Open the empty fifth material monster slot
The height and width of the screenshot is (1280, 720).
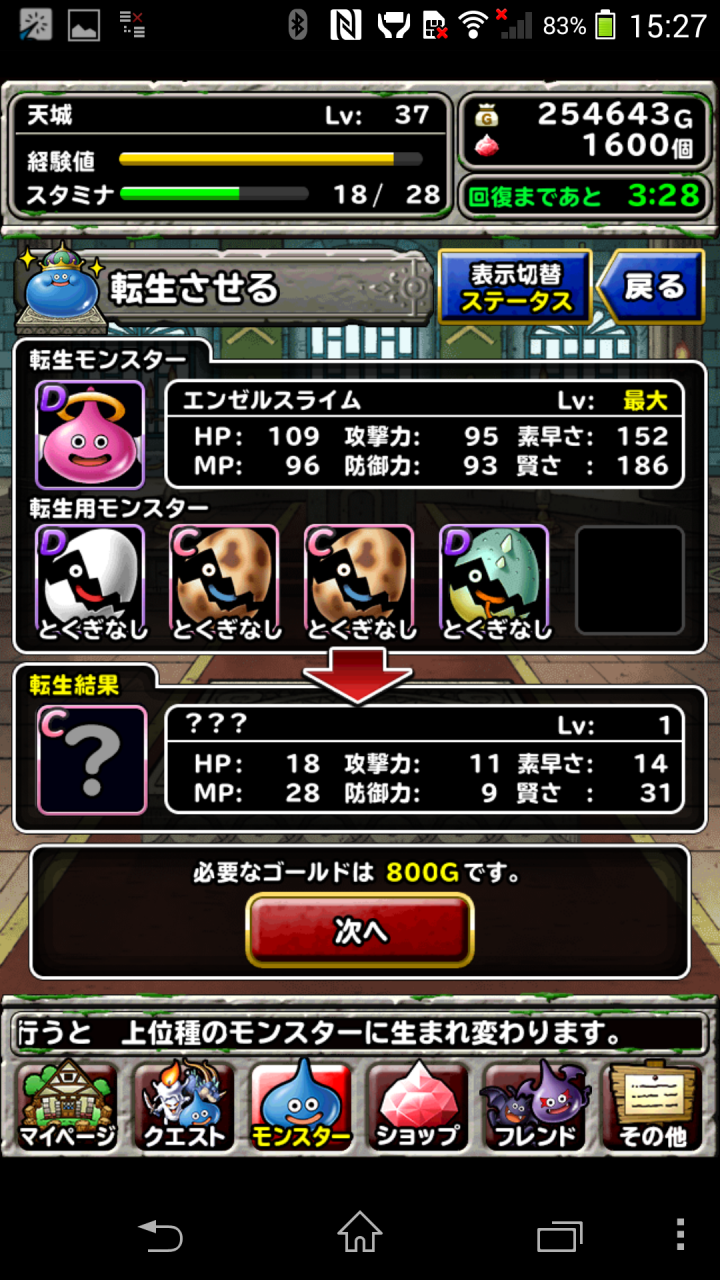630,580
